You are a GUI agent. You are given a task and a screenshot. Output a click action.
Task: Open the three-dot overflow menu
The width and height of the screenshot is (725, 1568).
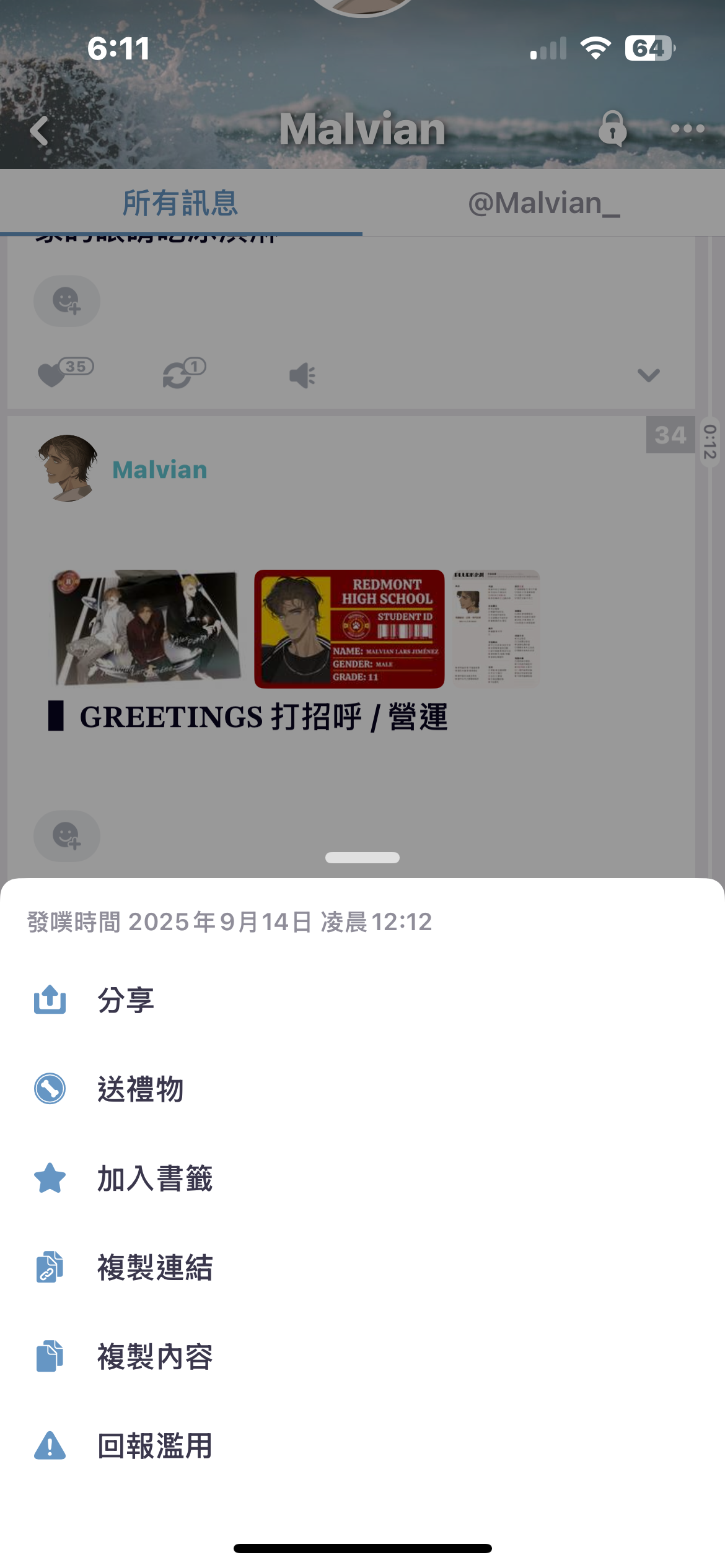click(687, 129)
